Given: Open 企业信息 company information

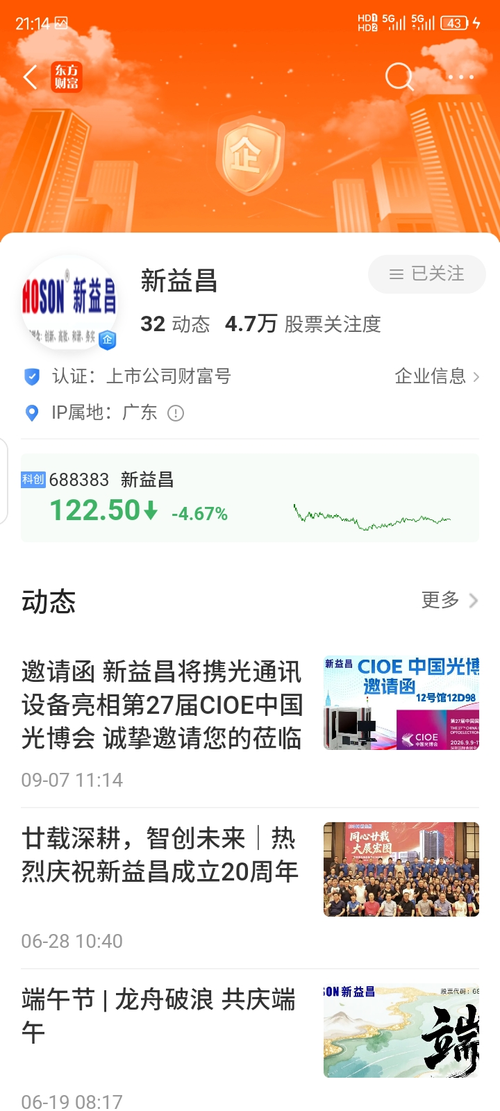Looking at the screenshot, I should click(437, 376).
